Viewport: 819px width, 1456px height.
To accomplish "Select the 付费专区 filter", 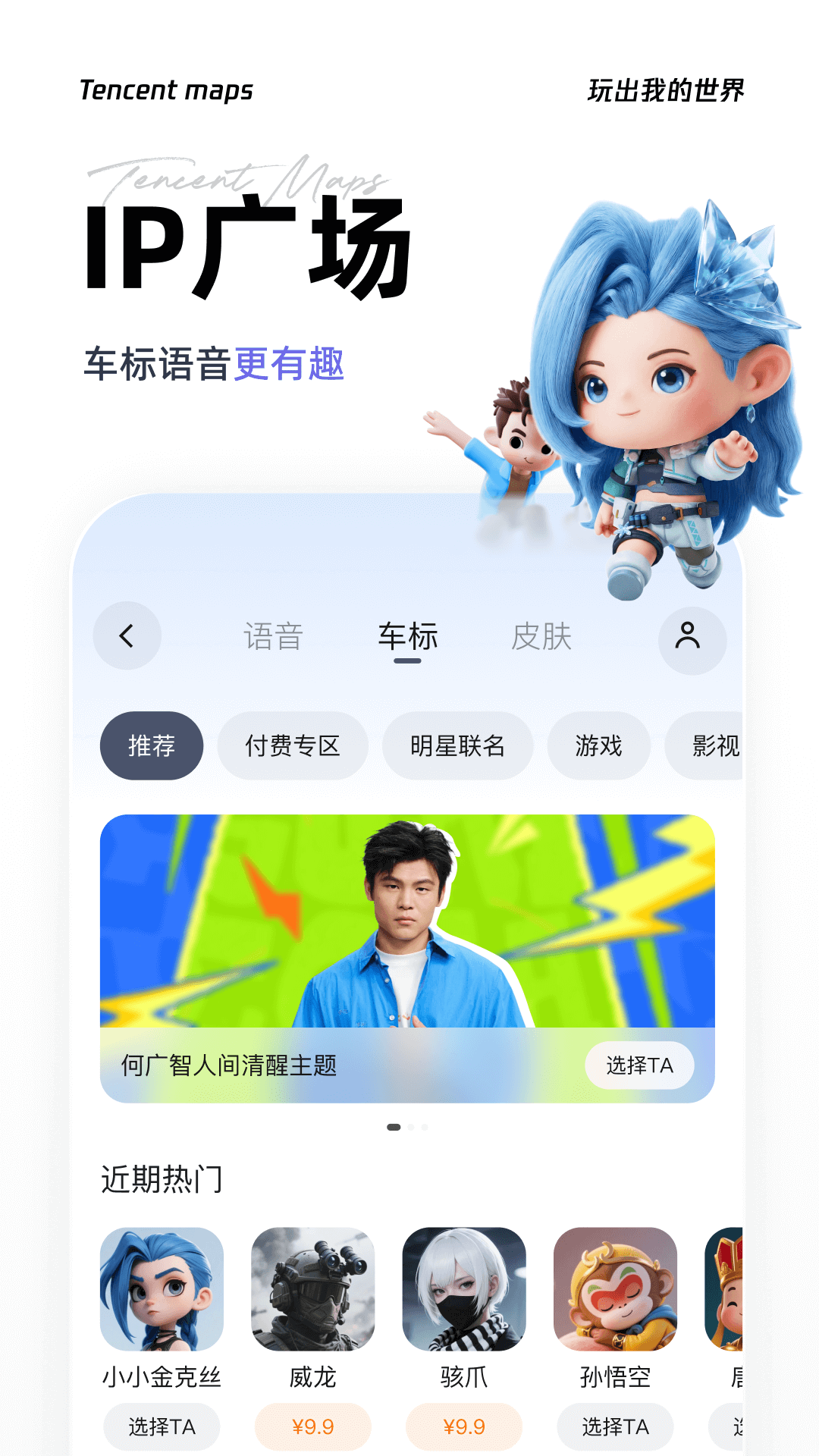I will 293,745.
